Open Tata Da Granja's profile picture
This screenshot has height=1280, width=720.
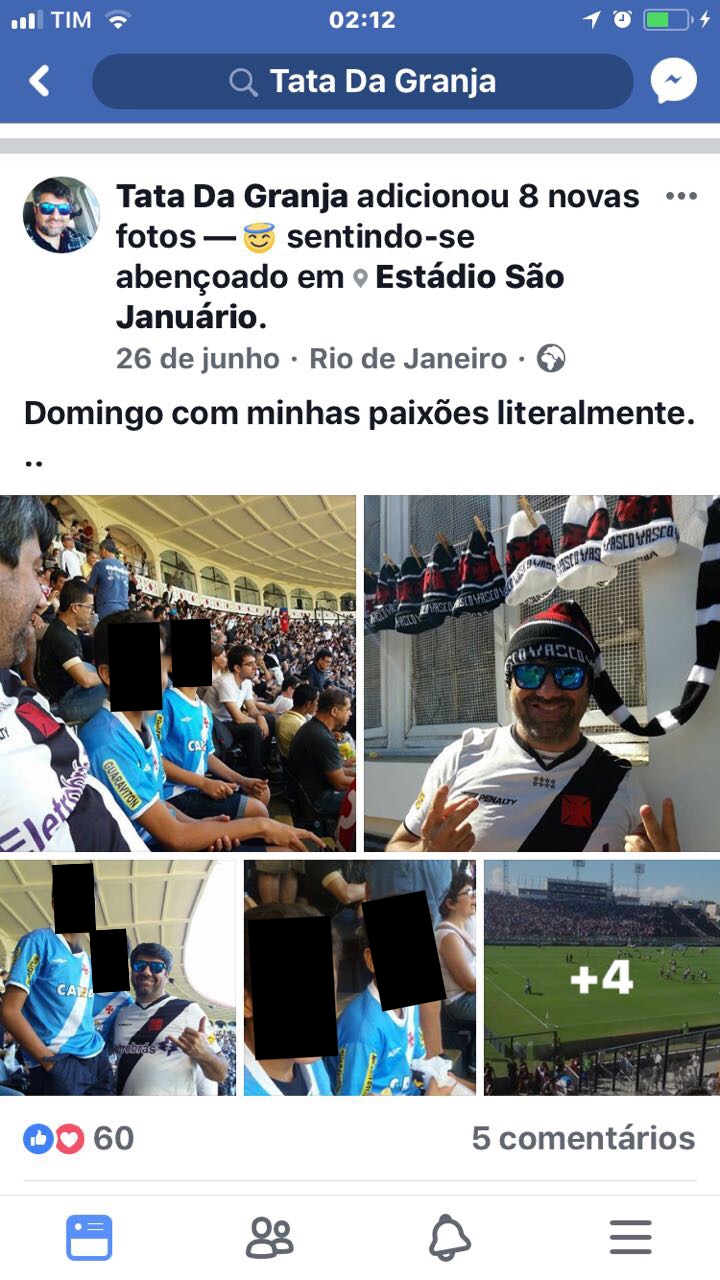61,215
